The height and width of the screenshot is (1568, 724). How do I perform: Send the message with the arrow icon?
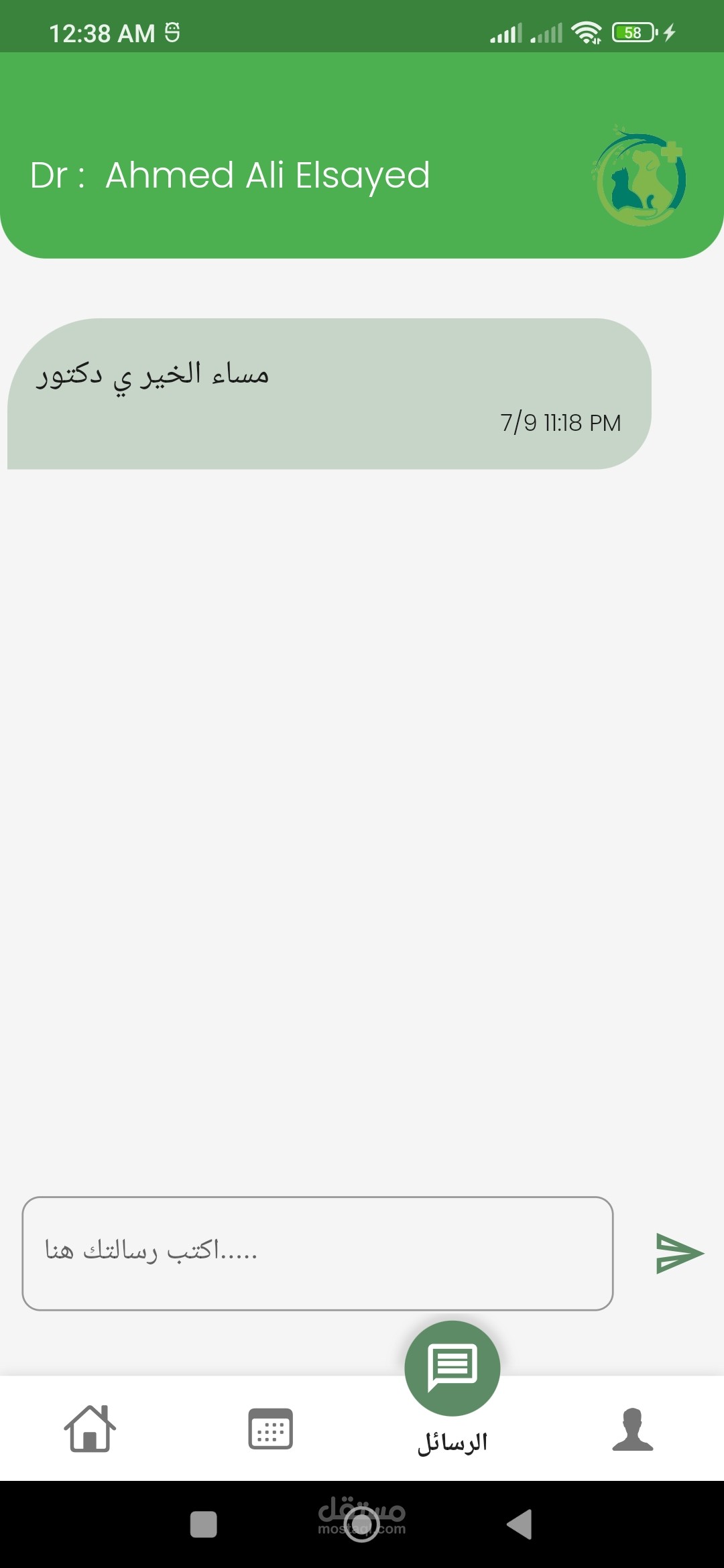[679, 1253]
